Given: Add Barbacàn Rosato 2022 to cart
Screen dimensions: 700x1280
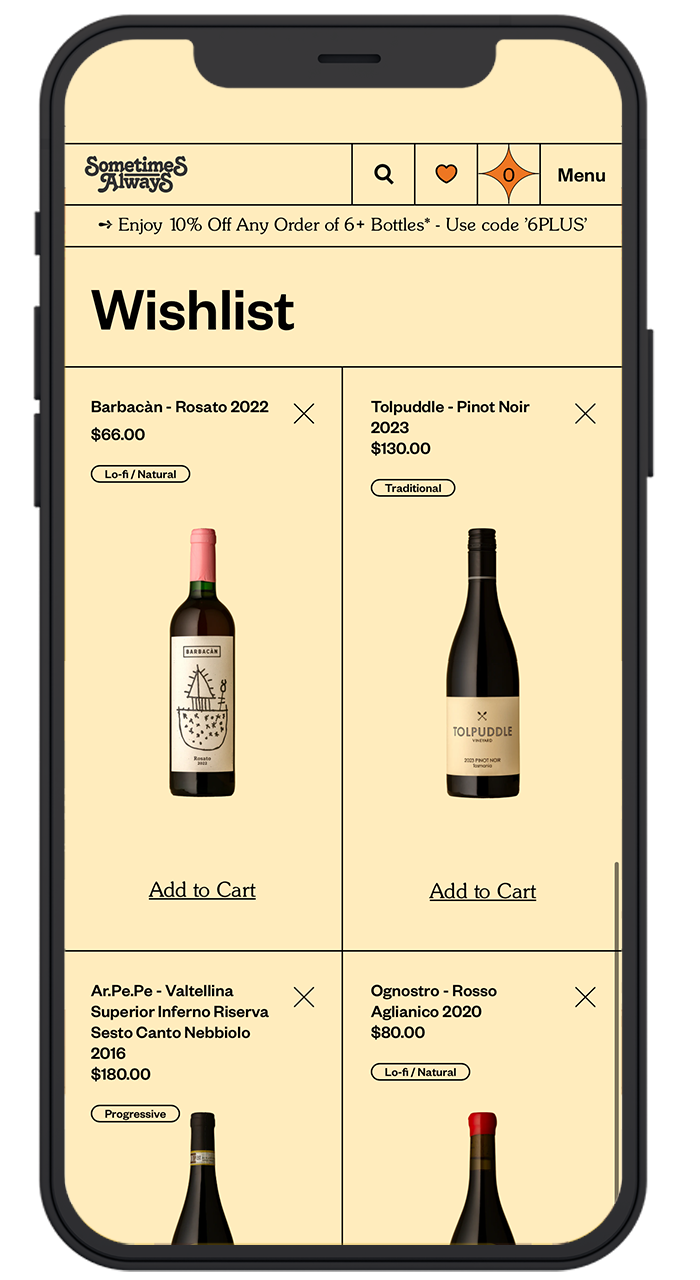Looking at the screenshot, I should click(202, 890).
